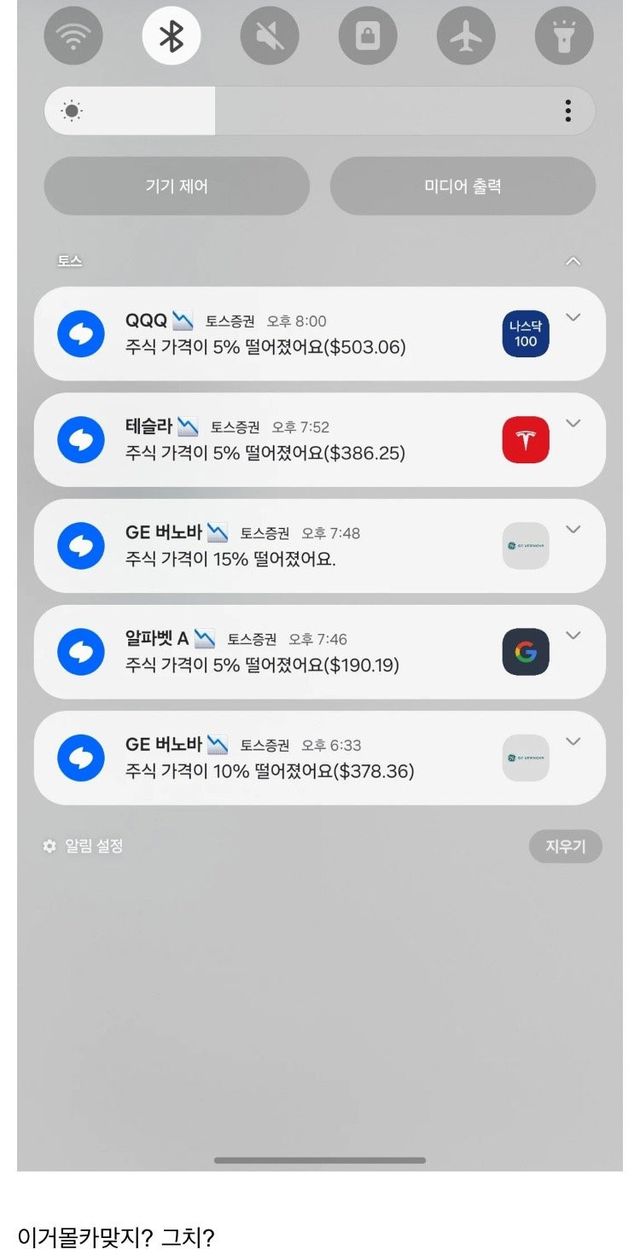Toggle the screen rotation lock
Viewport: 640px width, 1260px height.
pyautogui.click(x=367, y=36)
